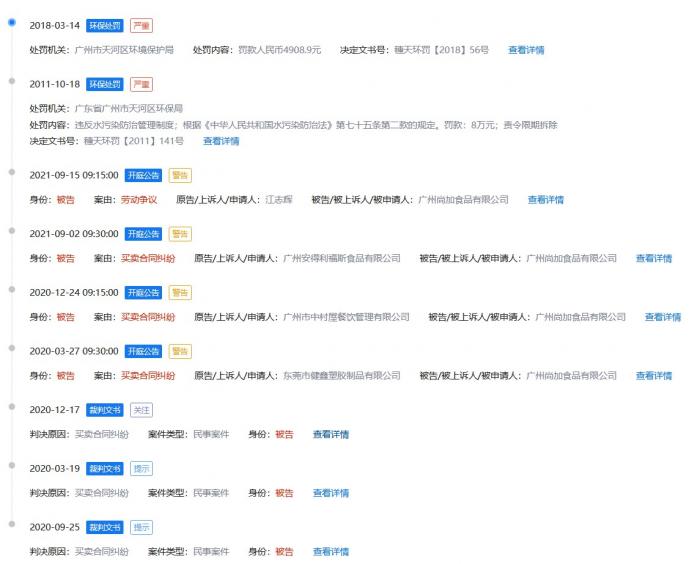The image size is (700, 564).
Task: Open details for the 2021-09-02 court announcement
Action: click(x=654, y=258)
